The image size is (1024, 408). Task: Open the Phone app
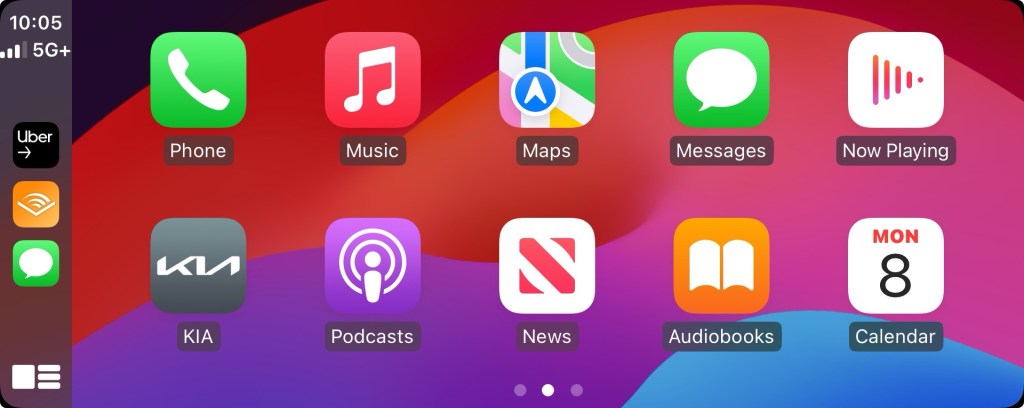tap(198, 80)
